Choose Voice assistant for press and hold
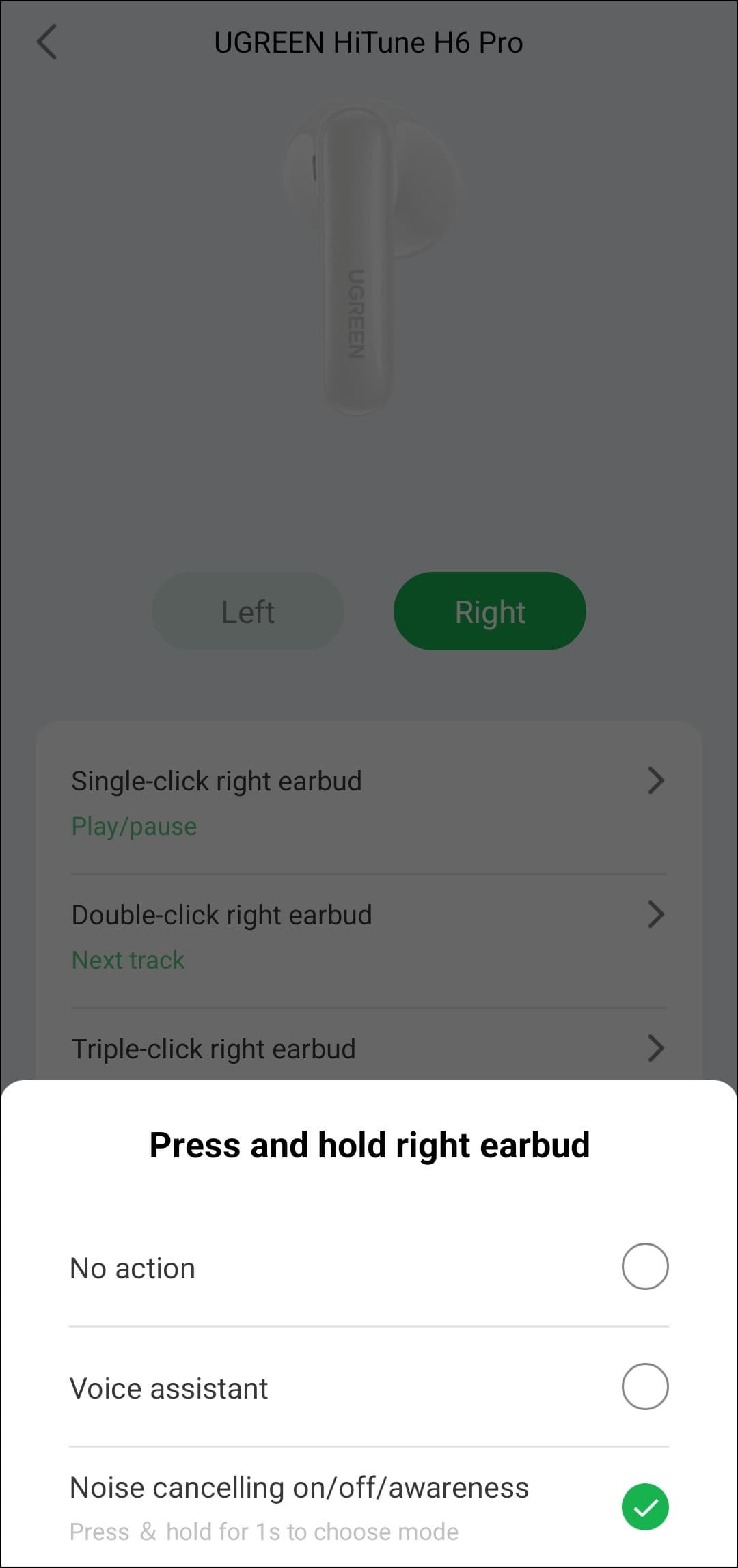The image size is (738, 1568). [x=644, y=1386]
